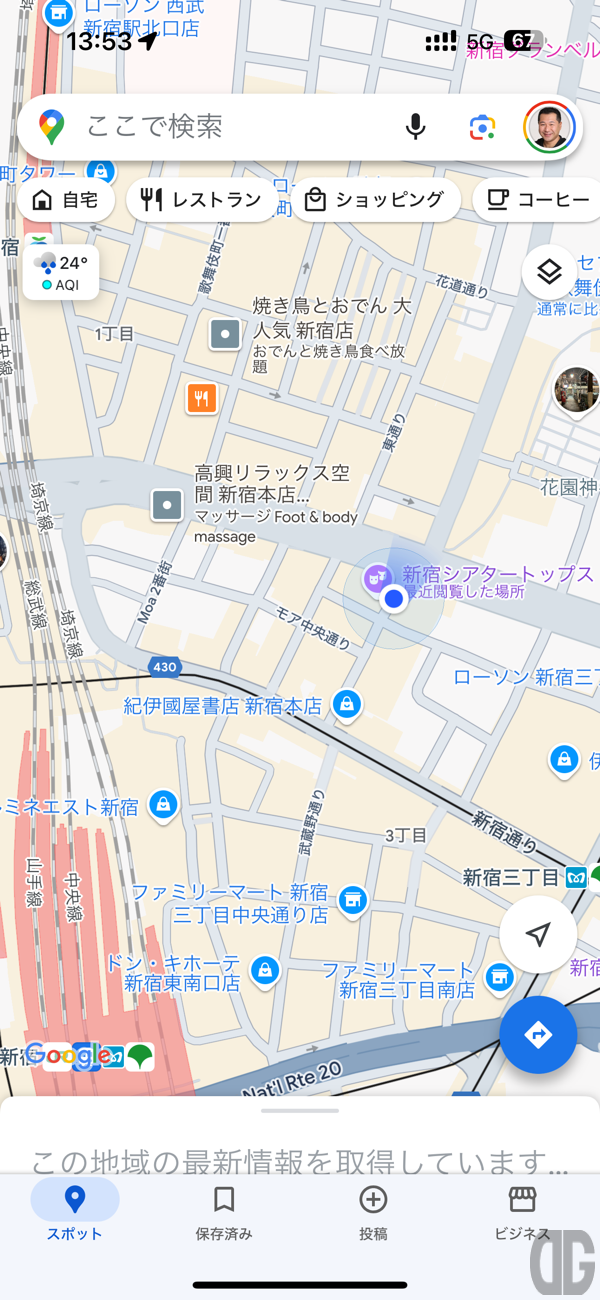The width and height of the screenshot is (600, 1300).
Task: Select the 新宿シアタートップス place marker
Action: click(x=376, y=576)
